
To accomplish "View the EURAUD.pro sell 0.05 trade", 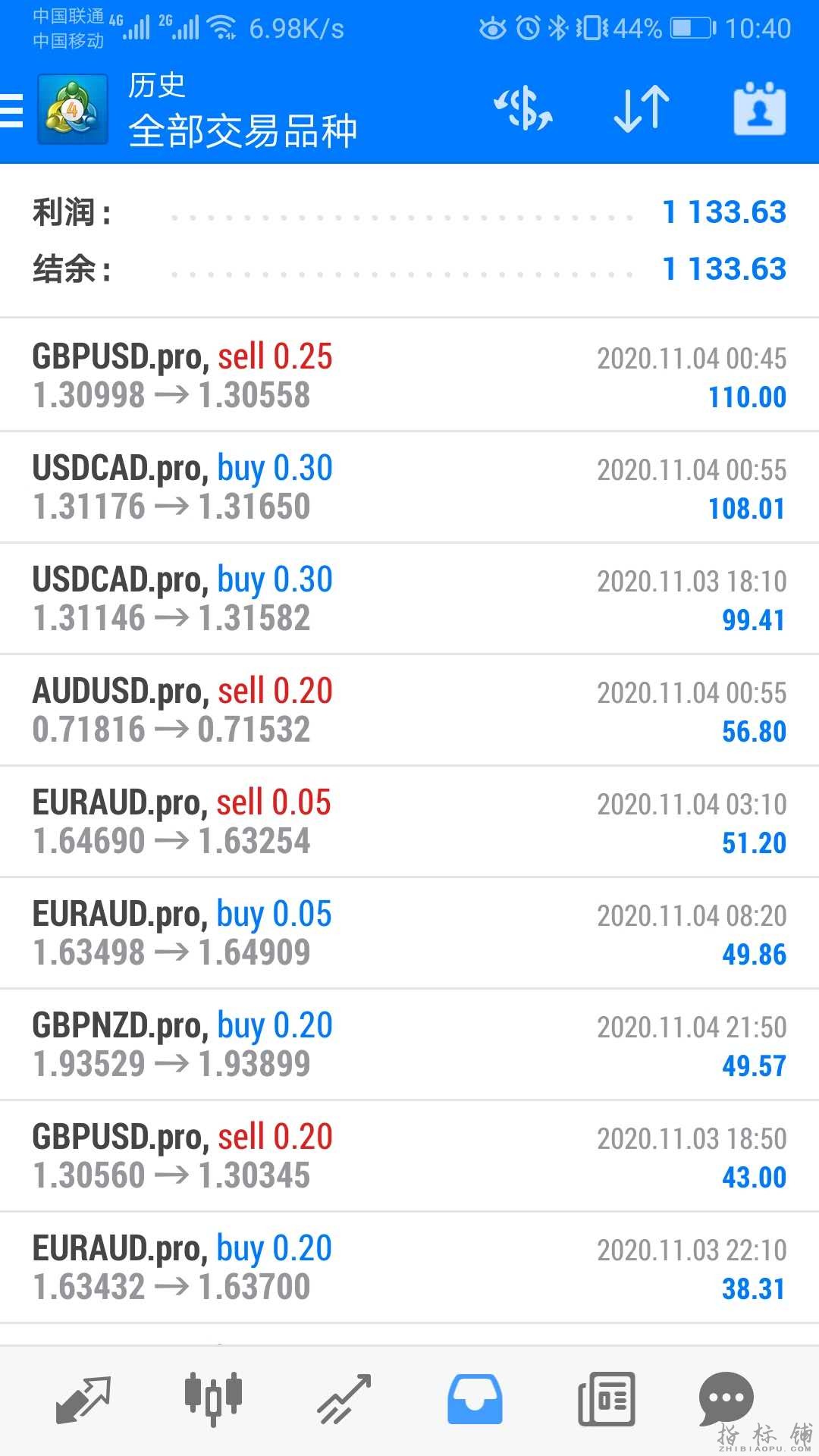I will tap(409, 822).
